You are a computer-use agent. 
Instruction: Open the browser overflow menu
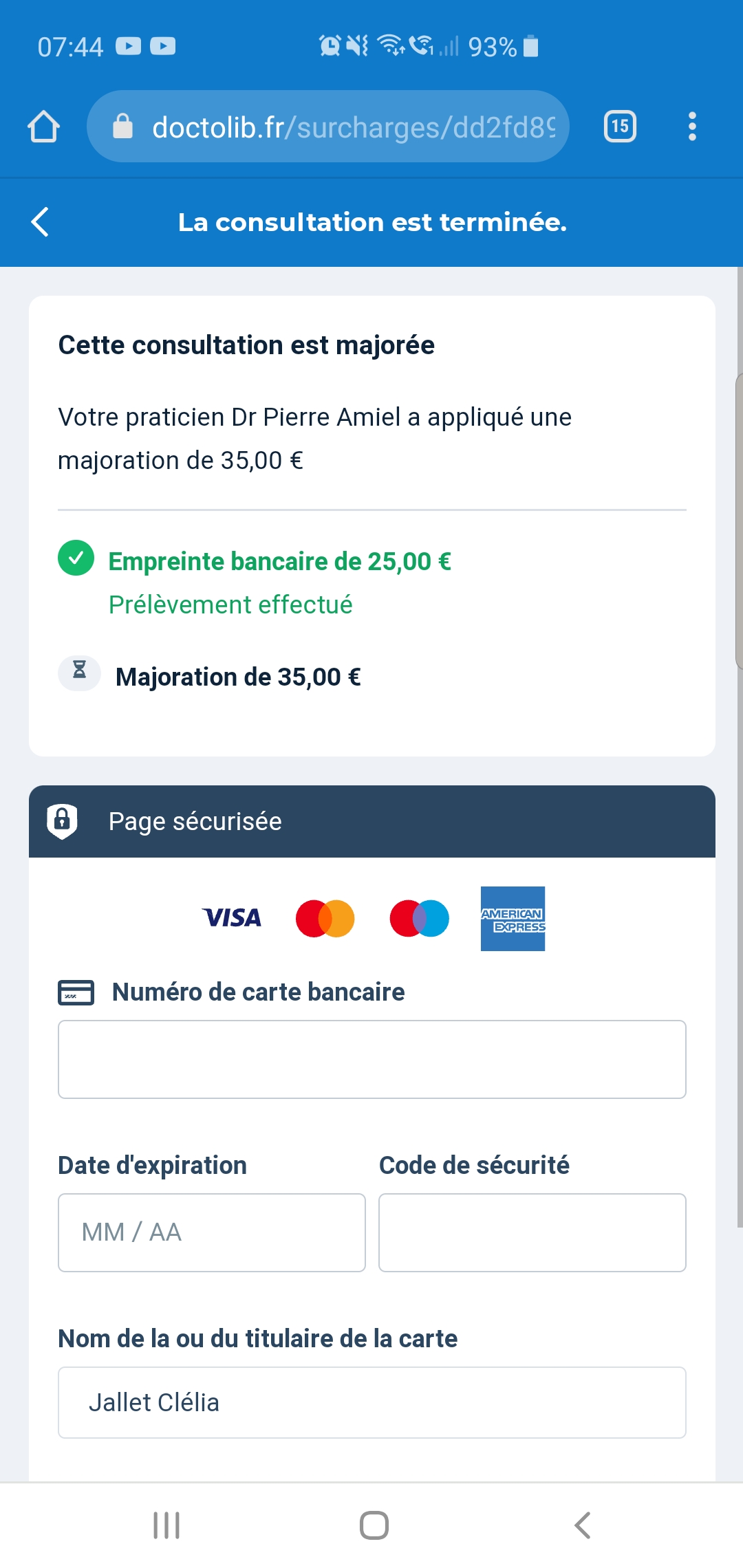(x=692, y=127)
